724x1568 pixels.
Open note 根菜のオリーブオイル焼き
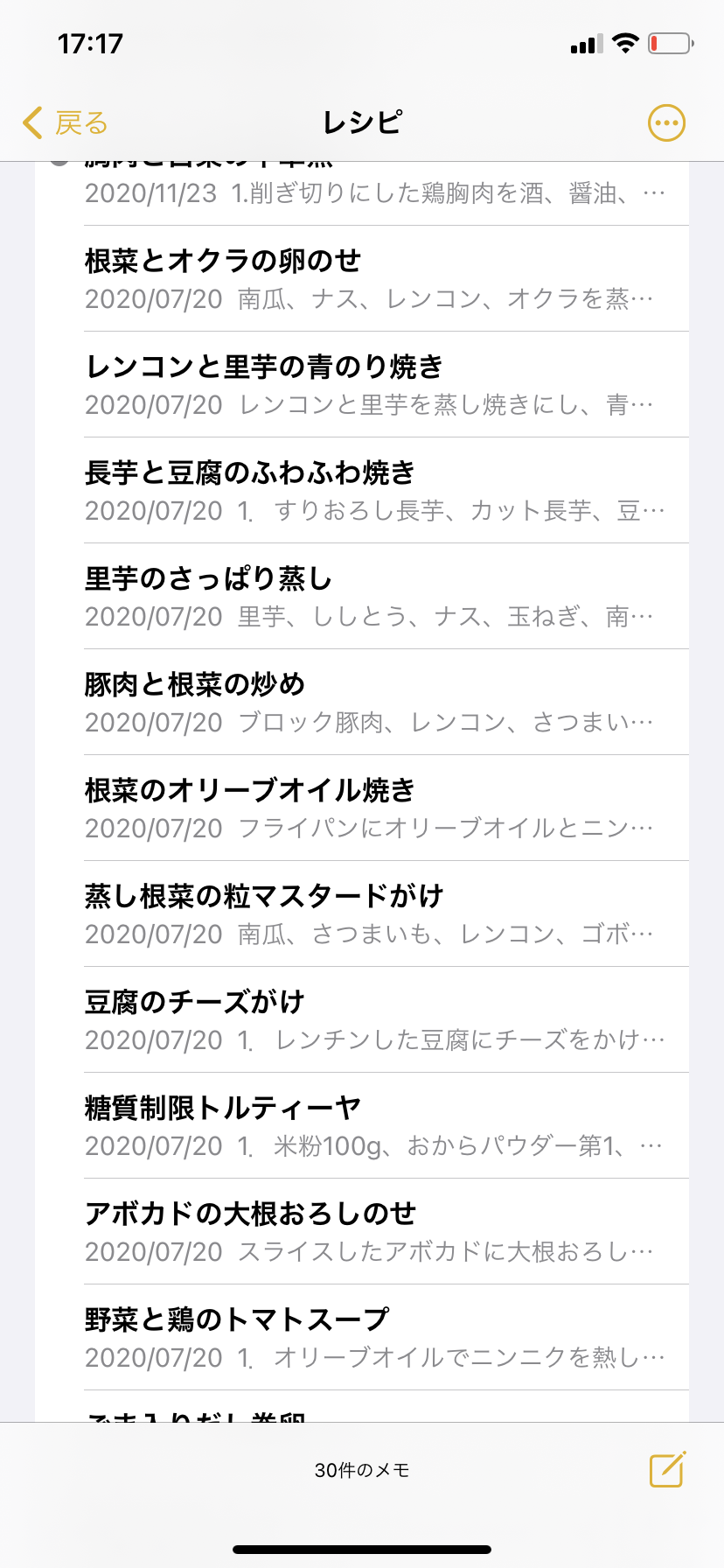[362, 808]
